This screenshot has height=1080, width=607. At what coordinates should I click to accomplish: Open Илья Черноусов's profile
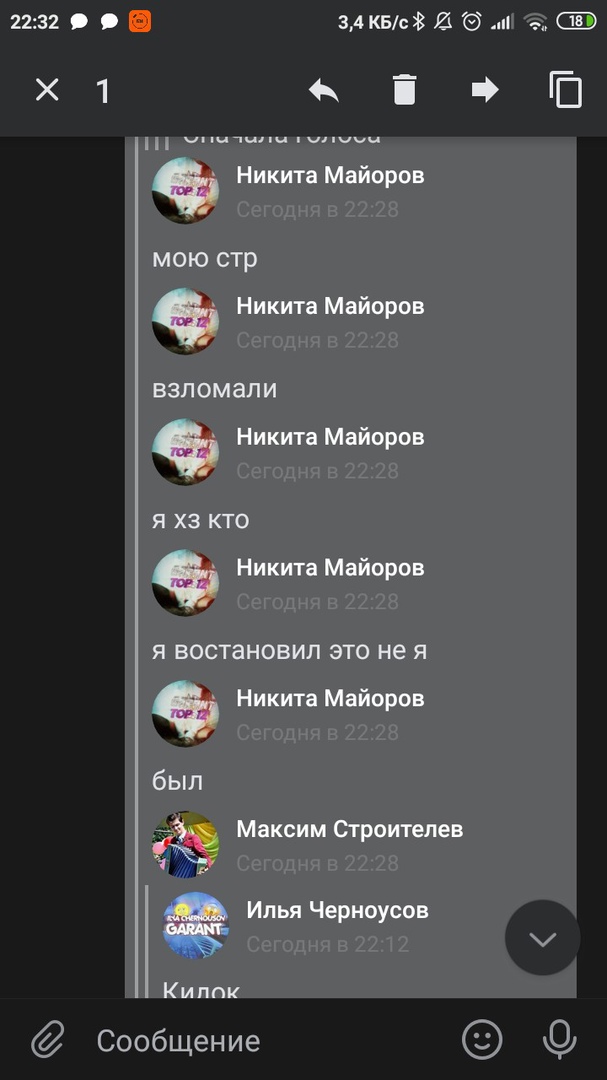[196, 925]
